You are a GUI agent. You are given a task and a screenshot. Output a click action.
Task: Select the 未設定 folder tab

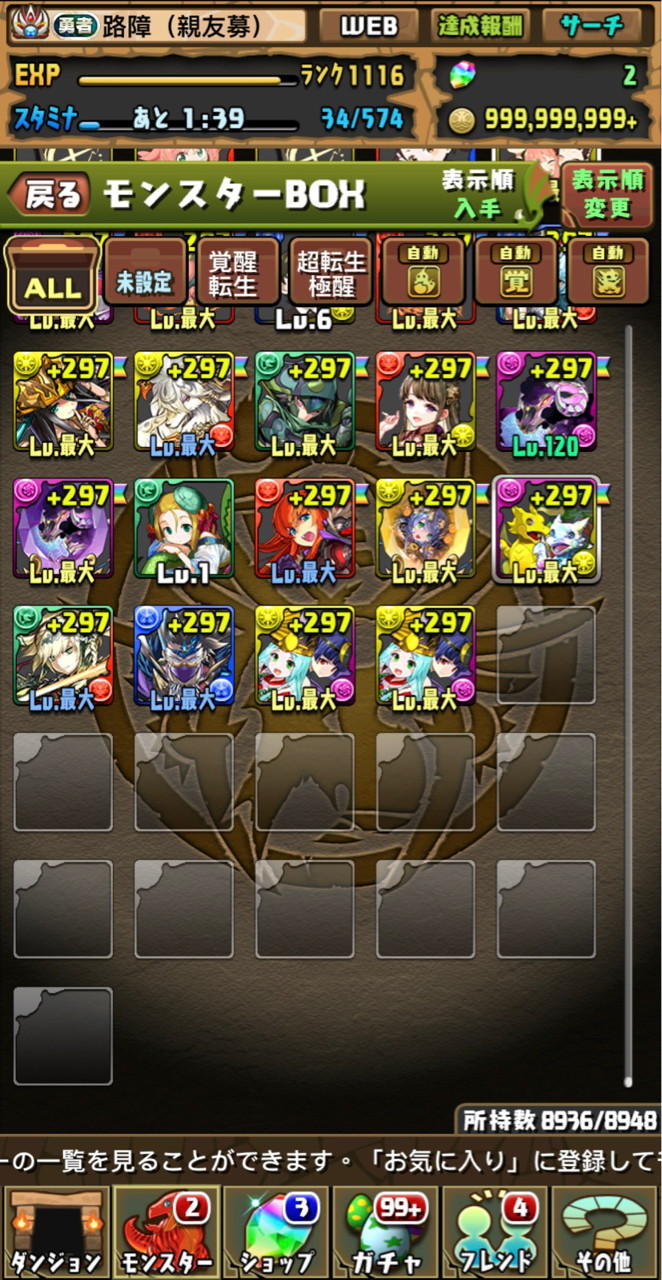coord(146,272)
